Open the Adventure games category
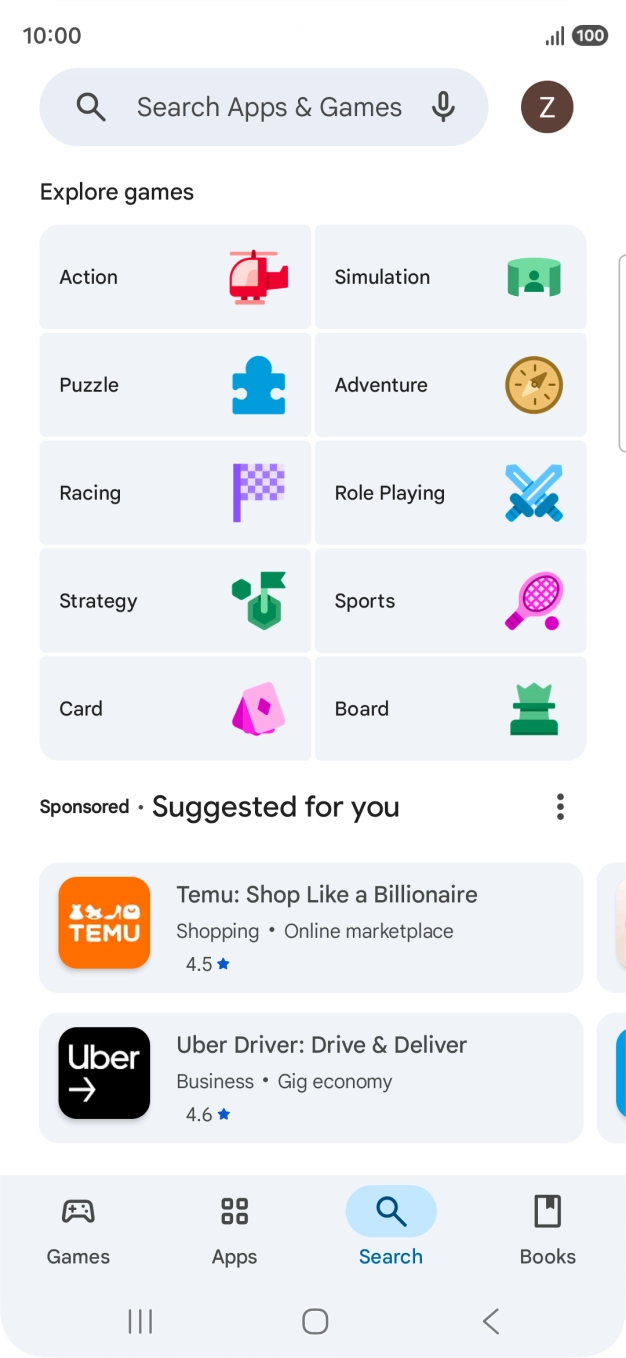Screen dimensions: 626x1358 point(450,385)
